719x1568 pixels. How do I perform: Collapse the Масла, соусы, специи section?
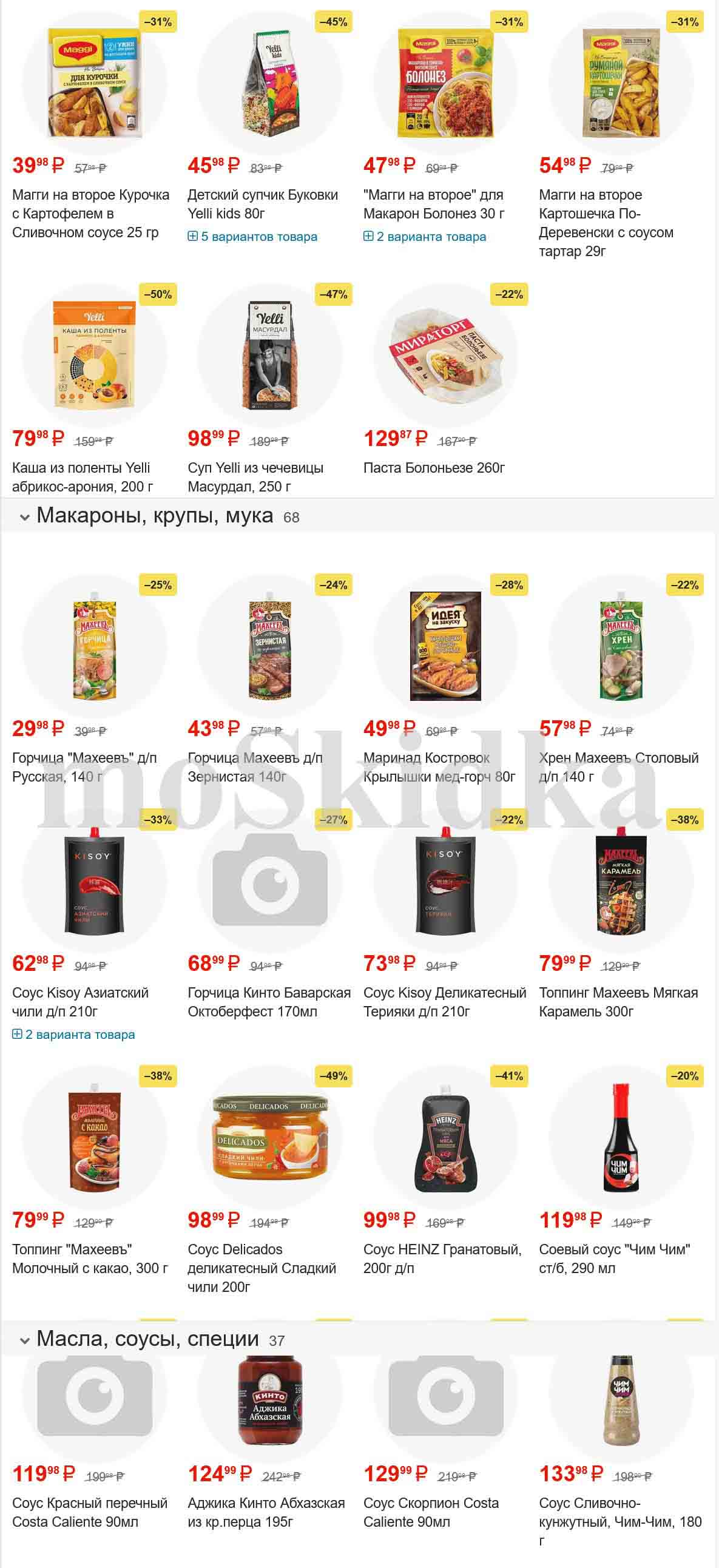(x=25, y=1340)
